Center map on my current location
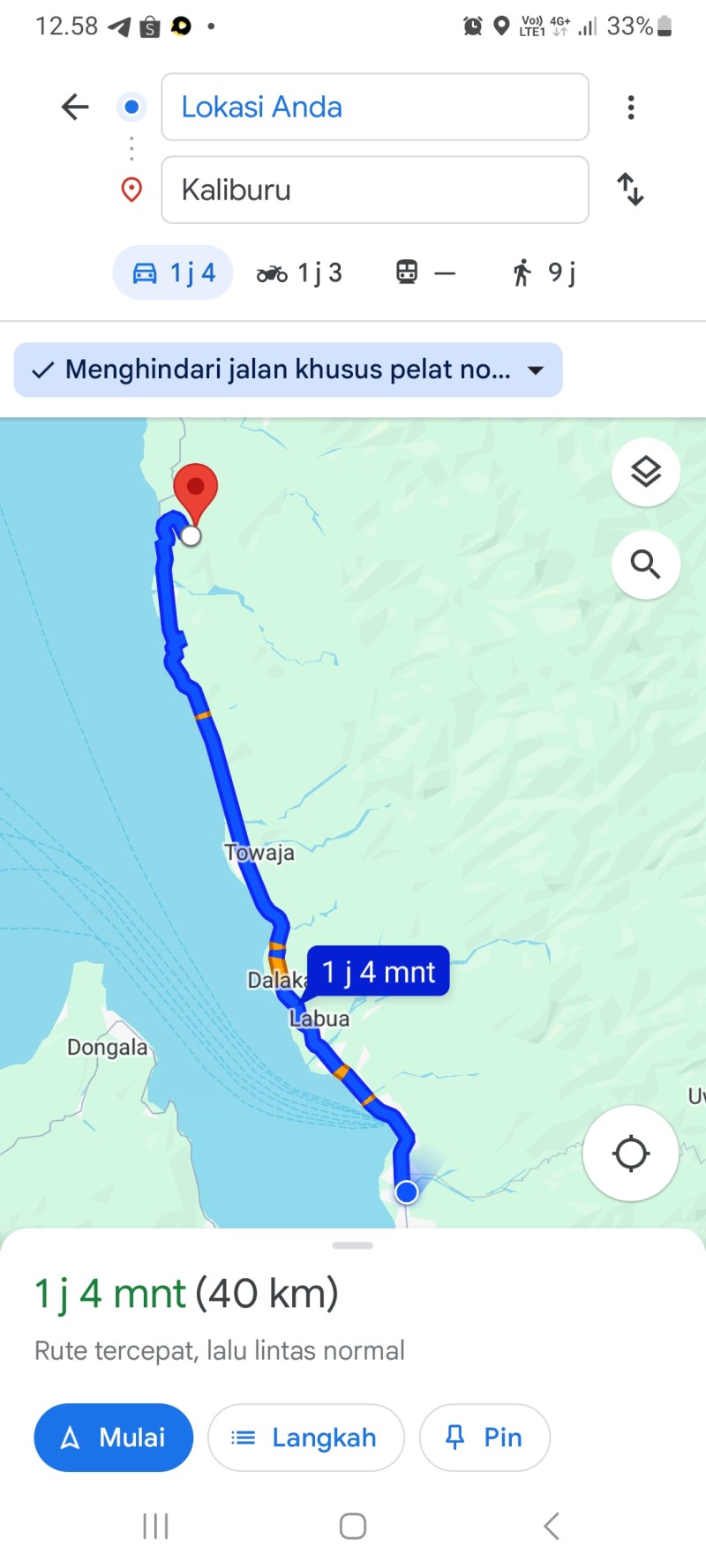Screen dimensions: 706x1568 pos(631,1153)
